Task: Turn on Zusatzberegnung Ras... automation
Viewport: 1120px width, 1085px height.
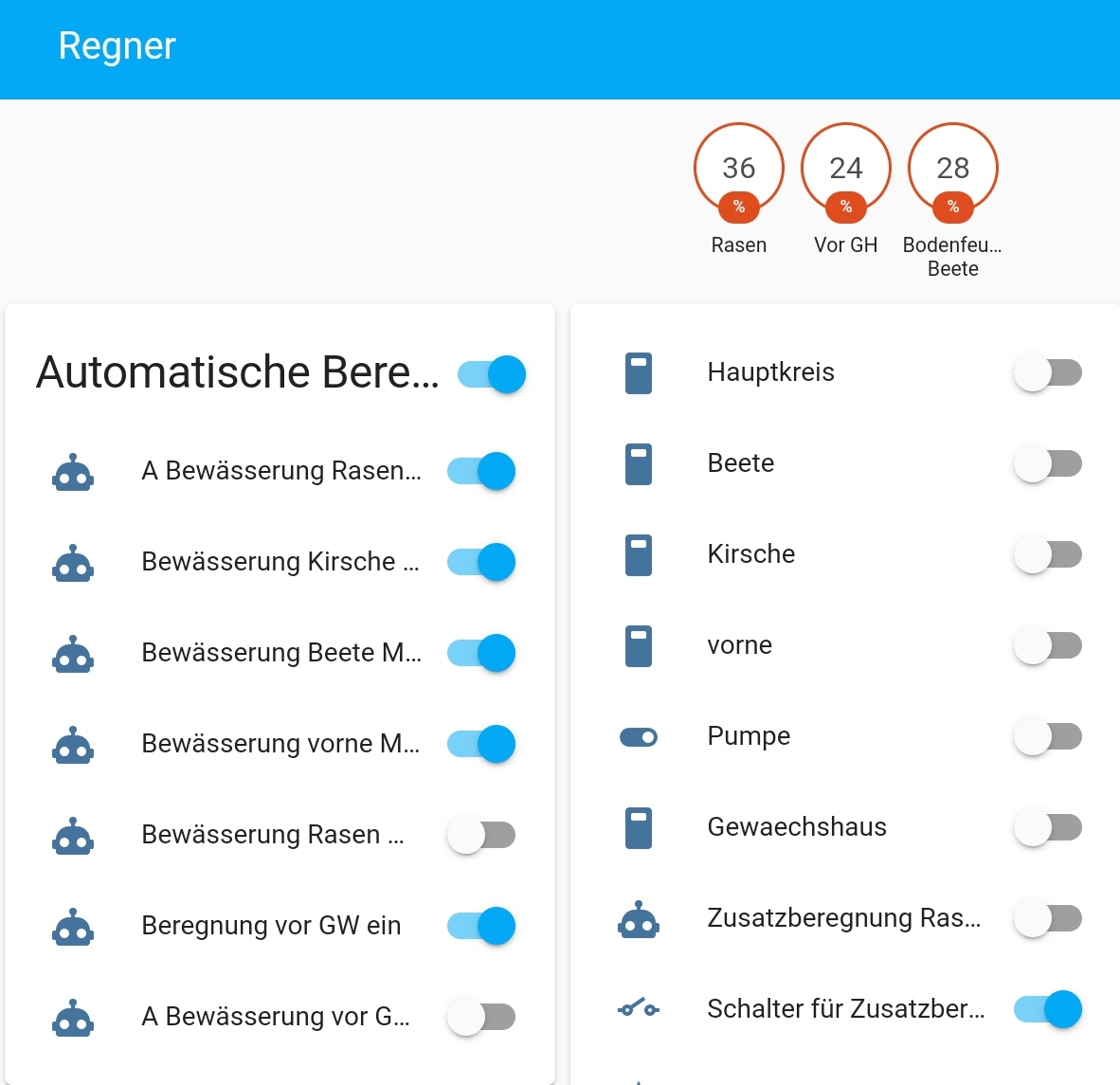Action: pyautogui.click(x=1047, y=918)
